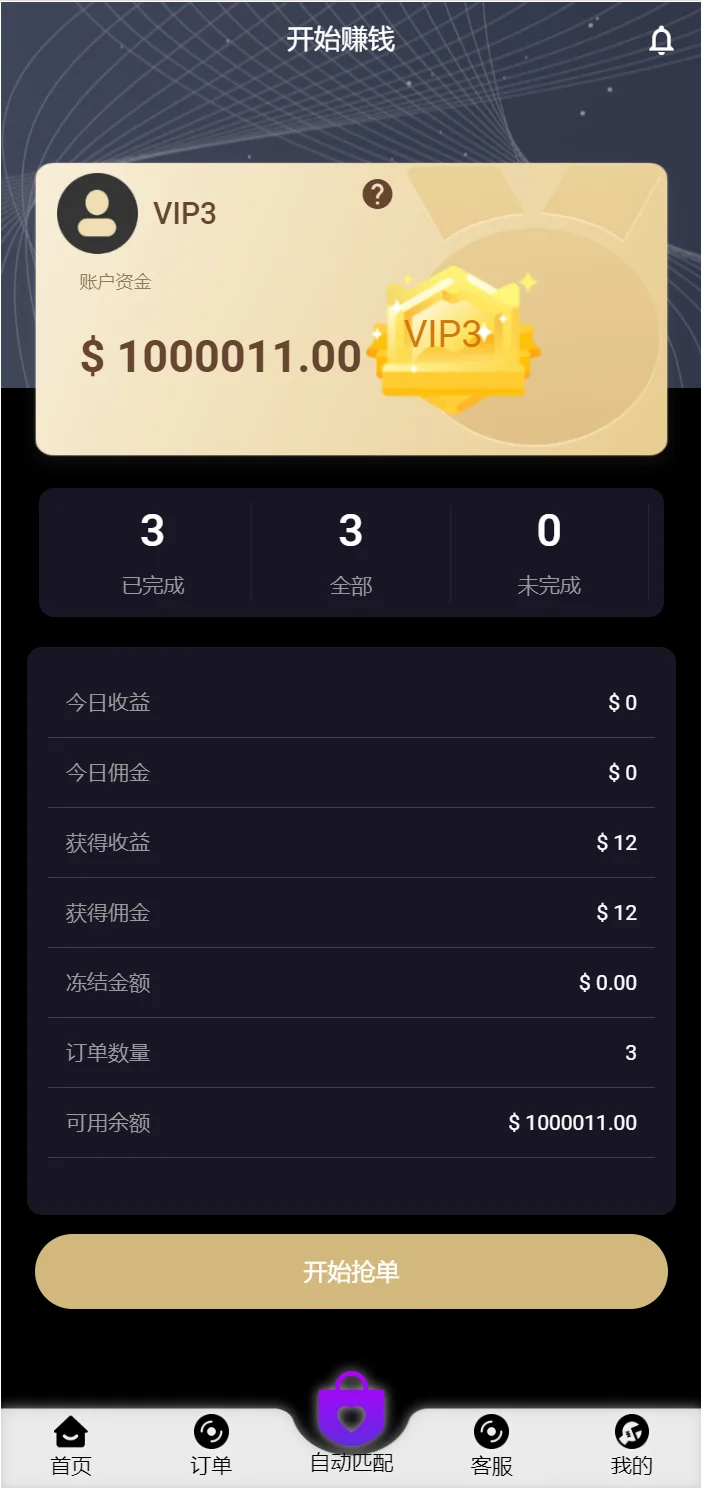Switch to the 我的 tab
The height and width of the screenshot is (1488, 701).
click(631, 1446)
